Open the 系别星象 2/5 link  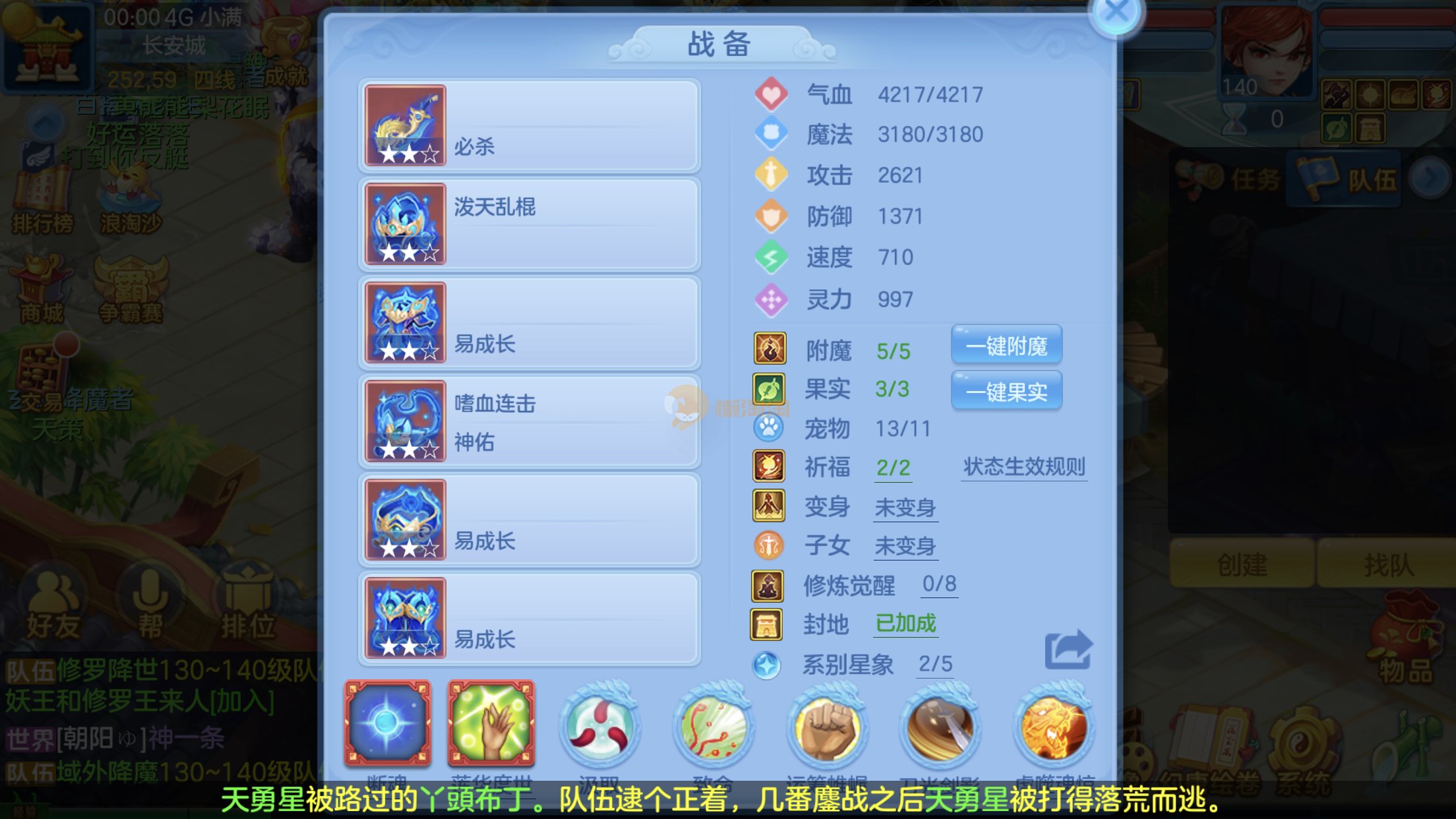(935, 664)
